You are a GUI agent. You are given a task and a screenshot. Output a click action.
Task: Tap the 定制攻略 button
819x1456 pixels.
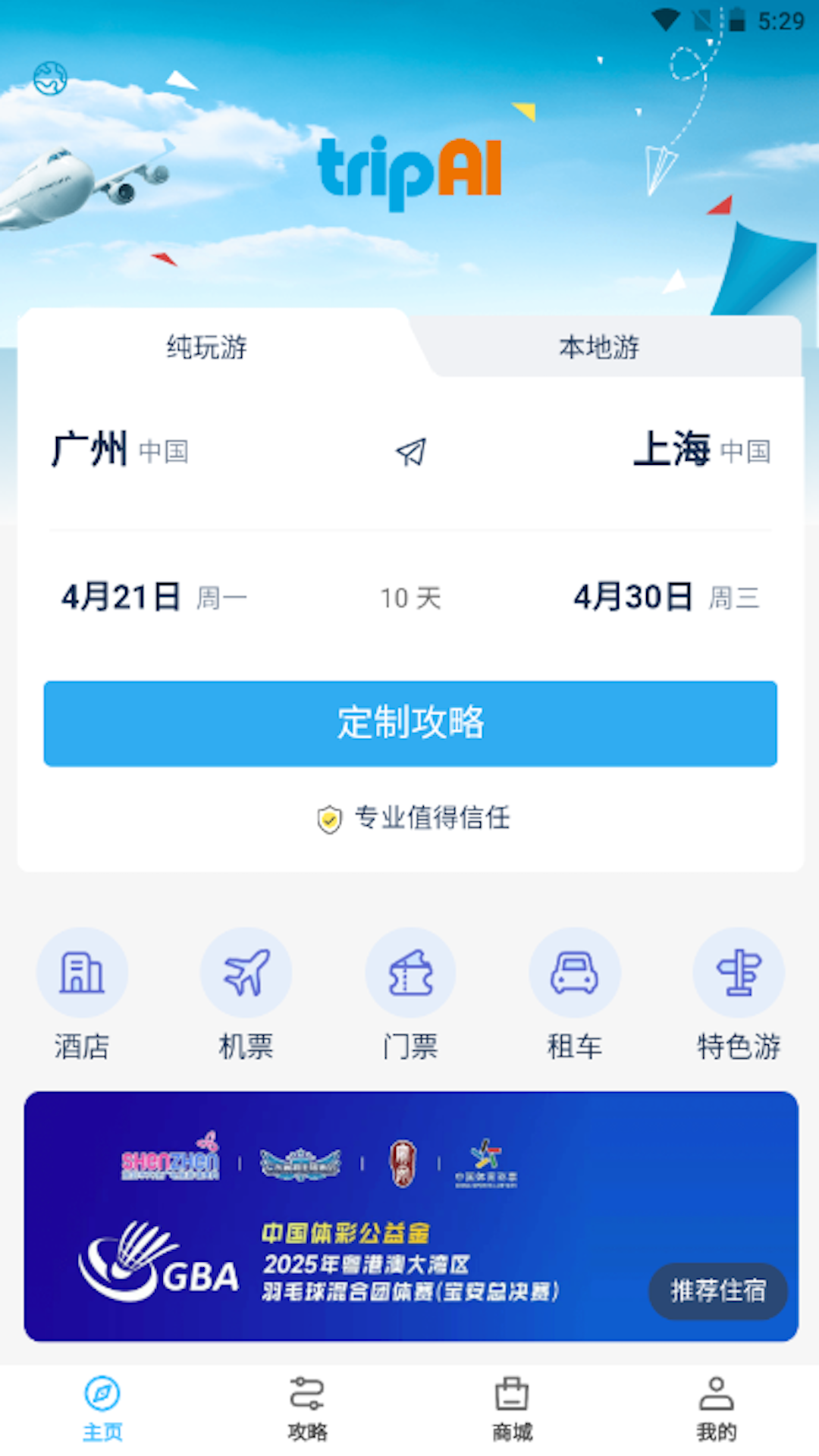tap(410, 723)
